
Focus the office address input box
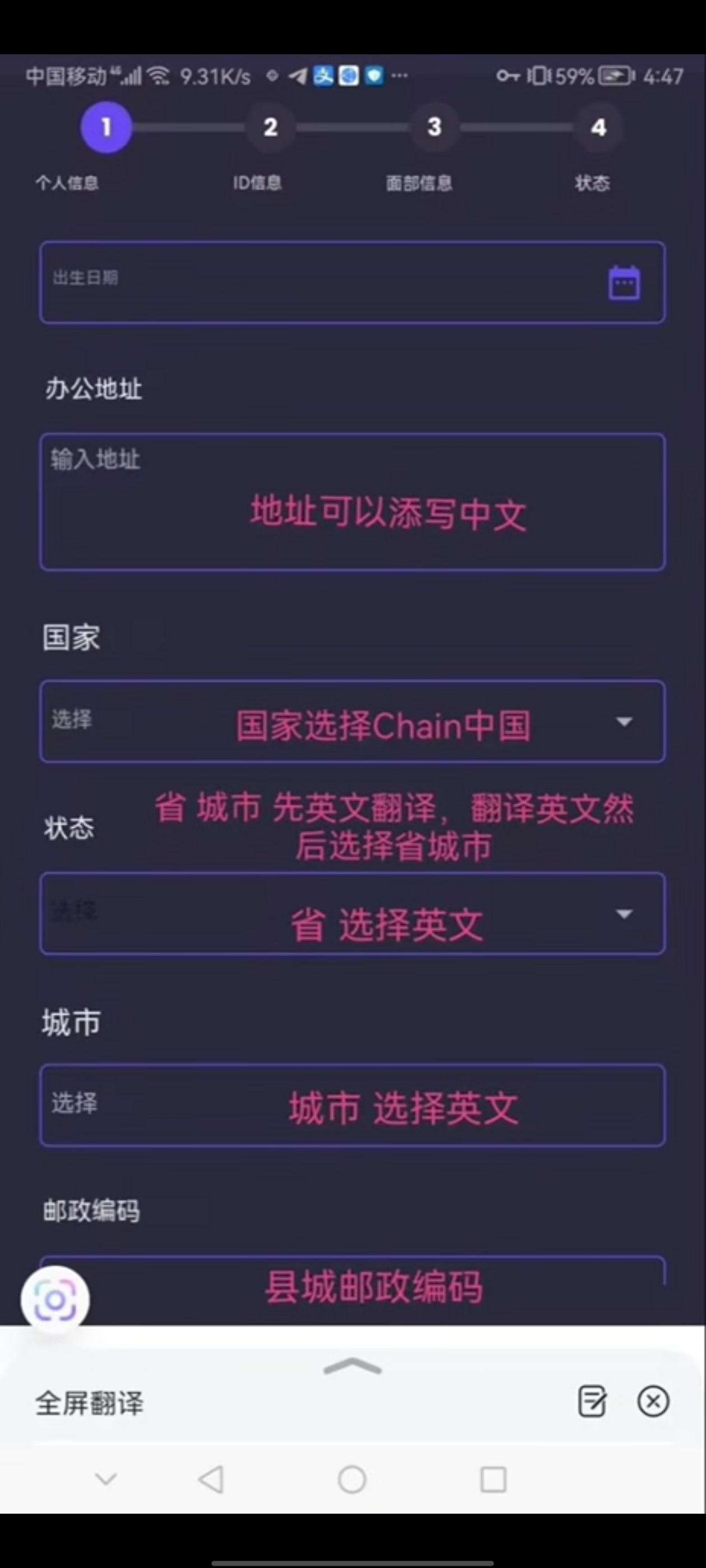(352, 502)
